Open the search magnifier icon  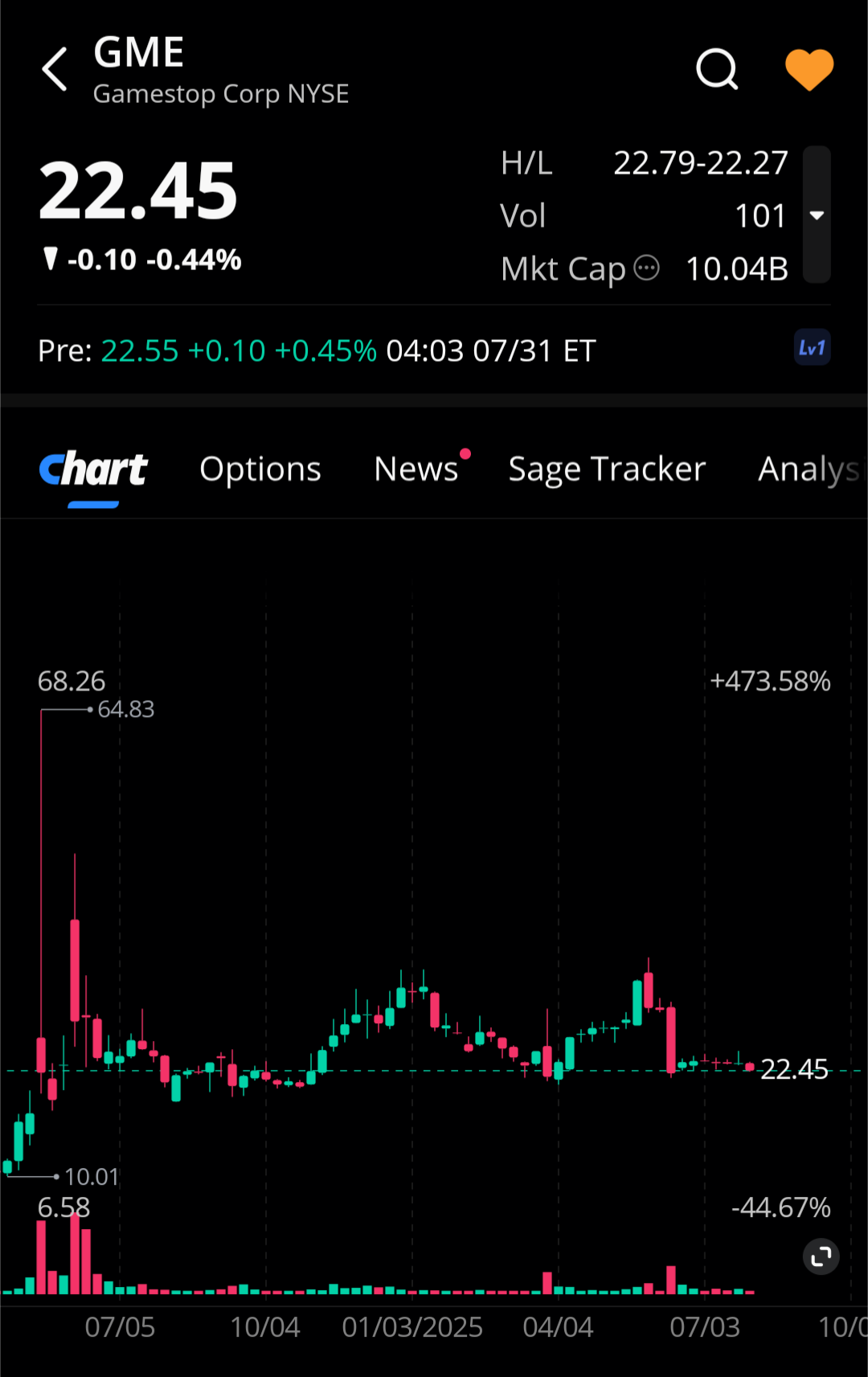point(716,69)
